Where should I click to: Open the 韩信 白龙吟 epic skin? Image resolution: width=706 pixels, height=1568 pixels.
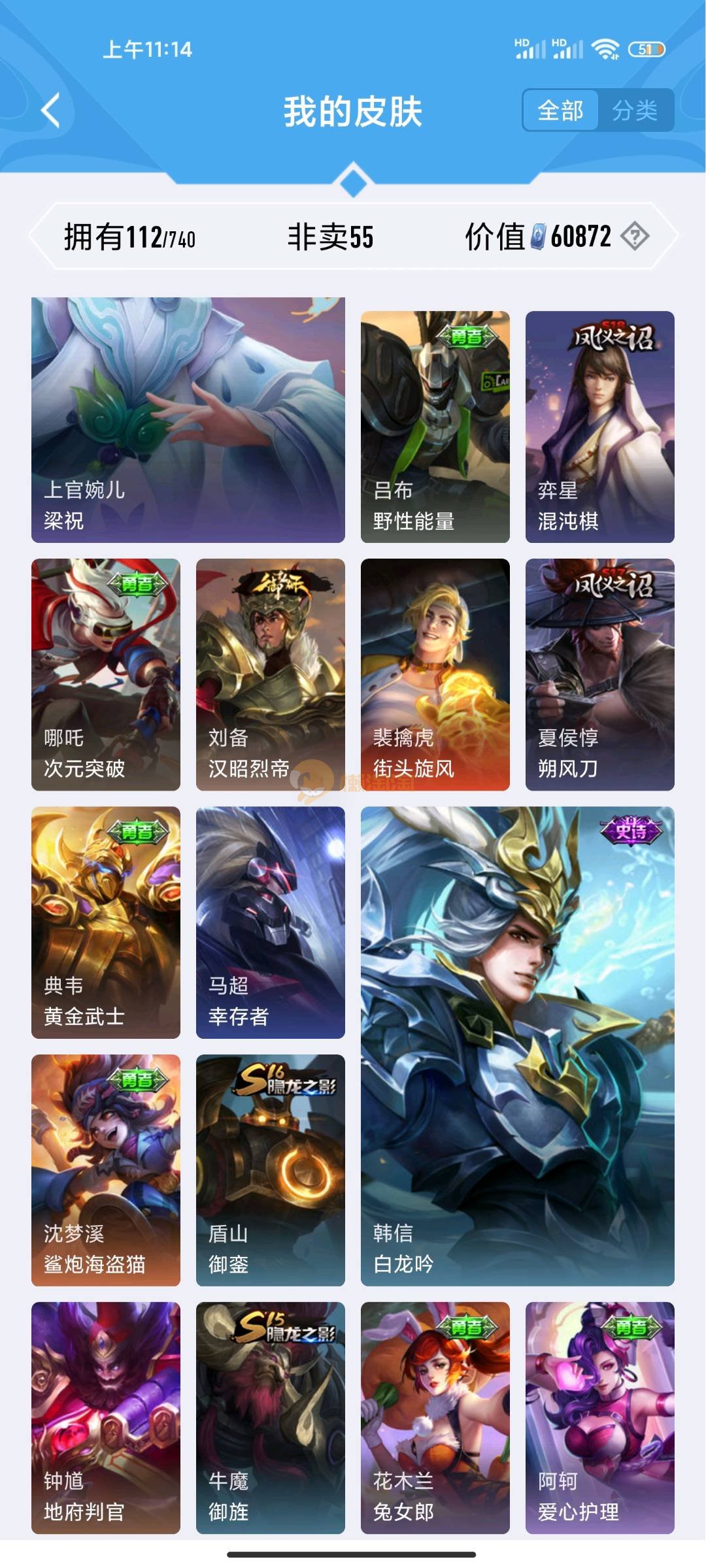(x=517, y=1045)
